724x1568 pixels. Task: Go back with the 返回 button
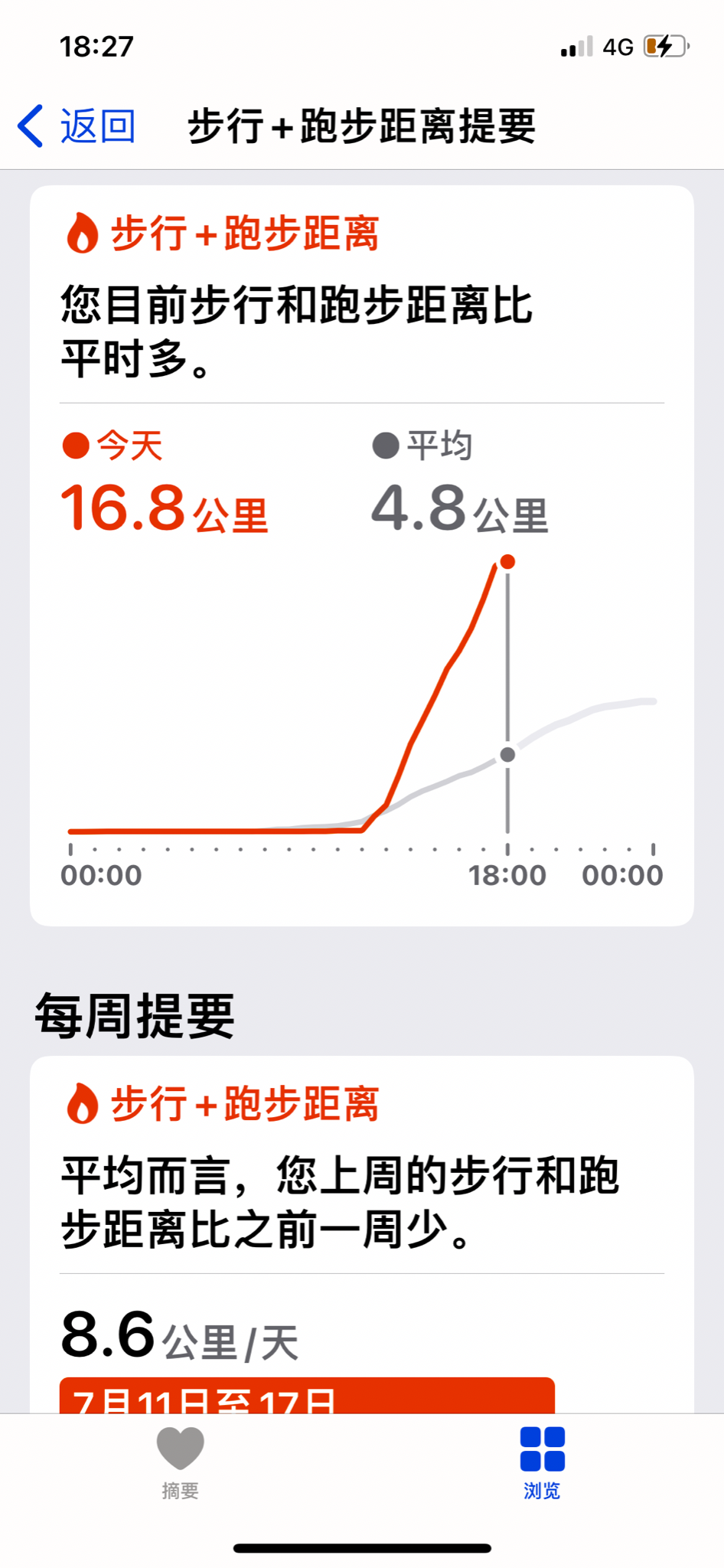77,126
